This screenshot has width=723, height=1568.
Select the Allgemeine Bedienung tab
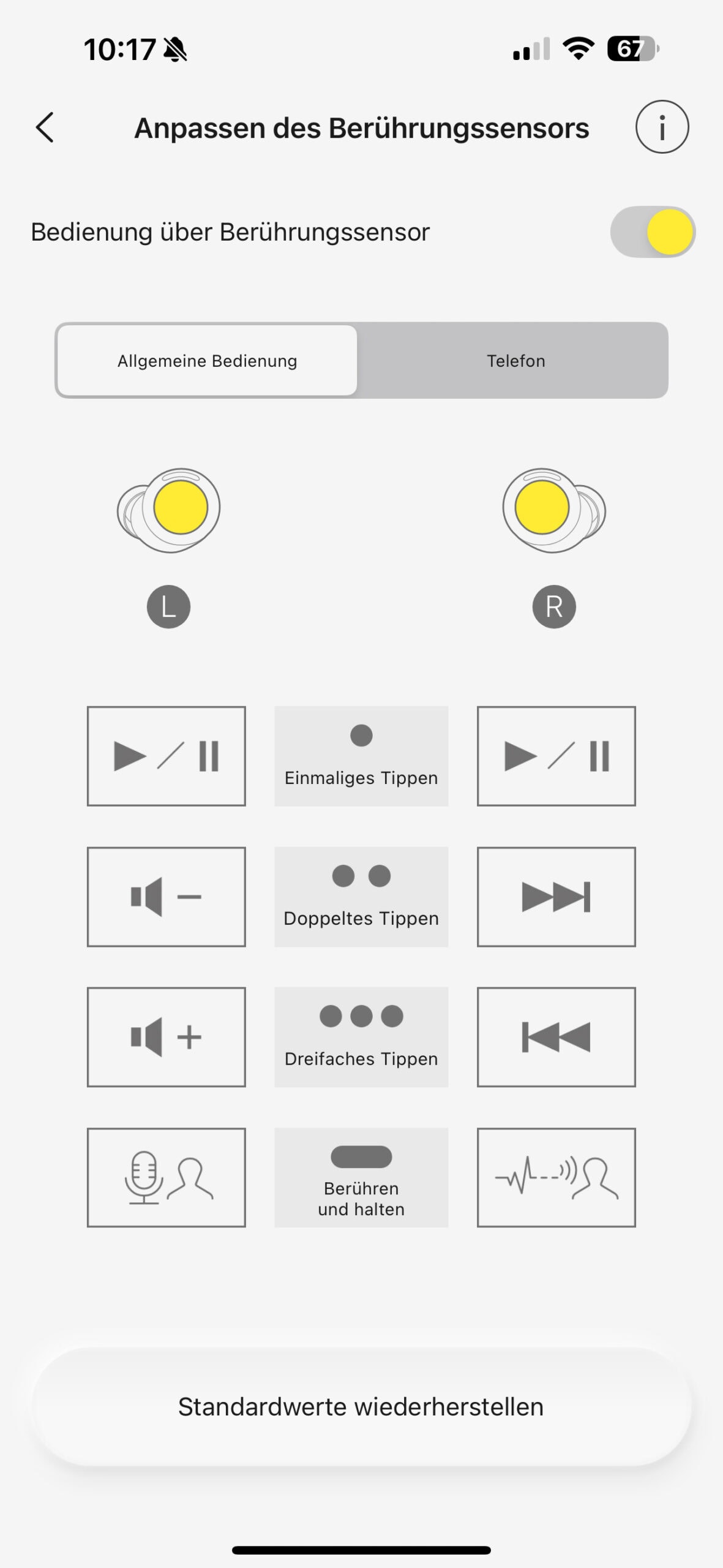[207, 361]
